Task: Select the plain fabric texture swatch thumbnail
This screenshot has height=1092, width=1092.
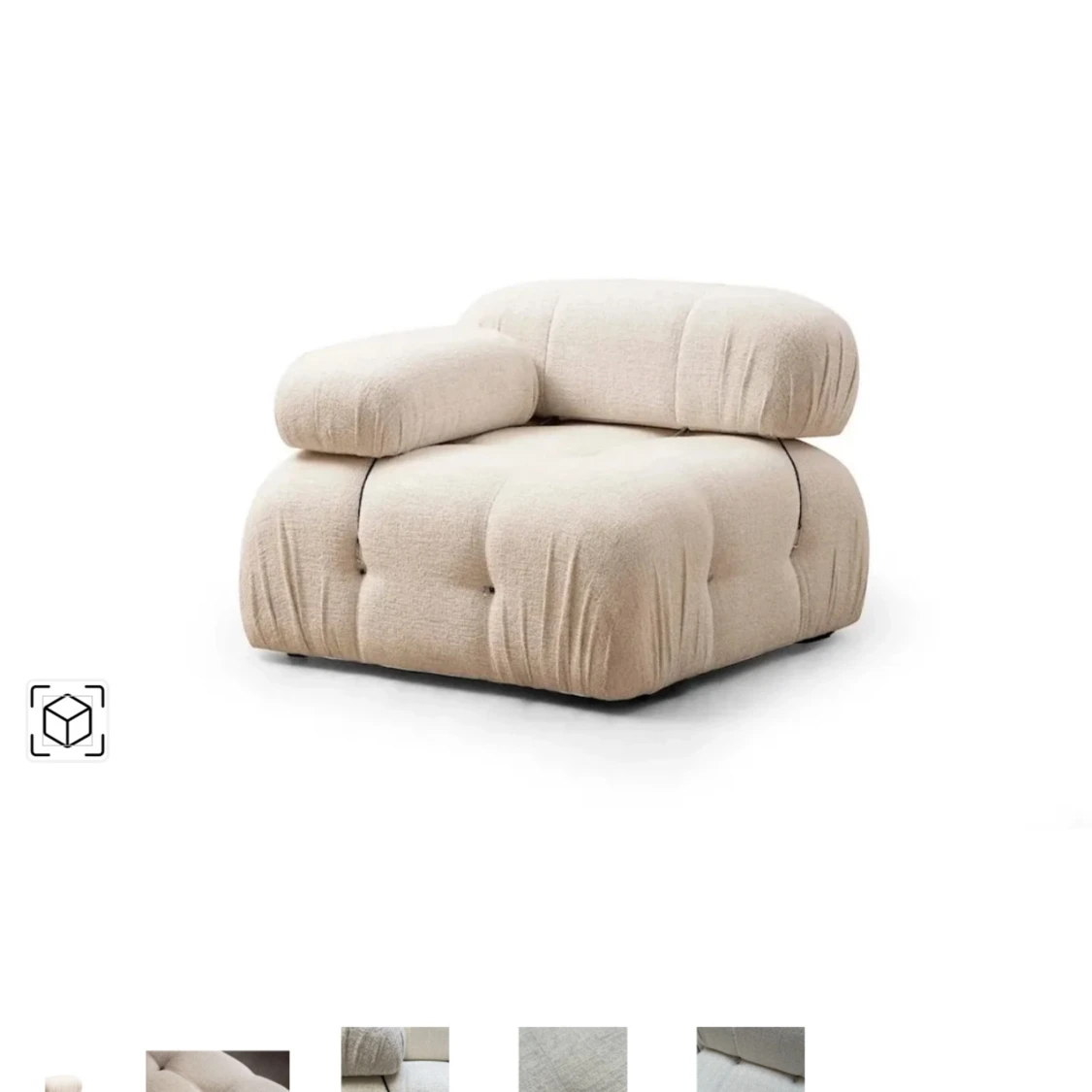Action: 572,1058
